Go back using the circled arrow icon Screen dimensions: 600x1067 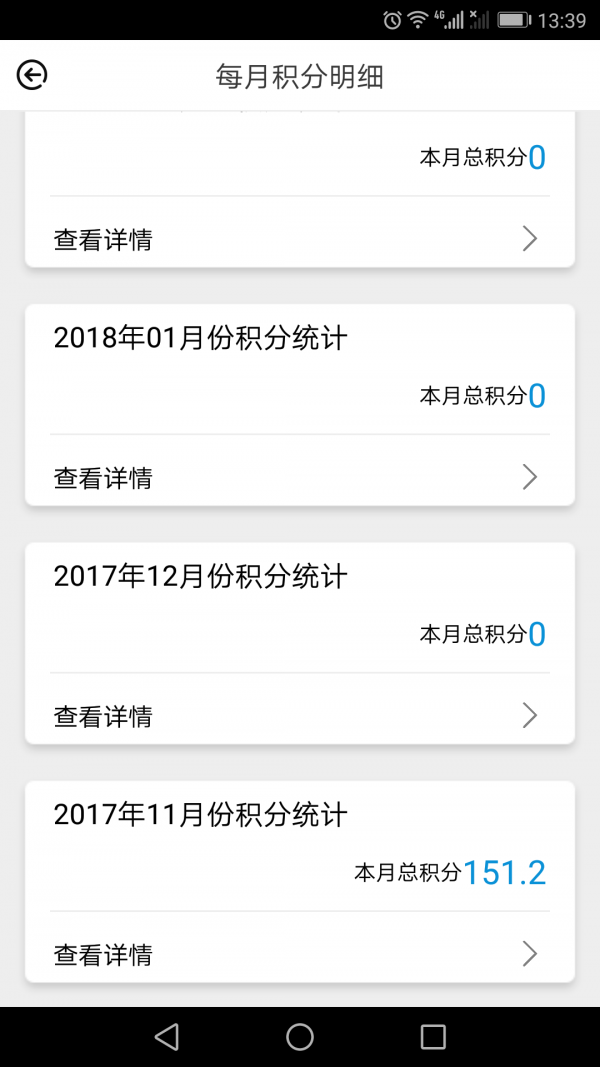32,75
